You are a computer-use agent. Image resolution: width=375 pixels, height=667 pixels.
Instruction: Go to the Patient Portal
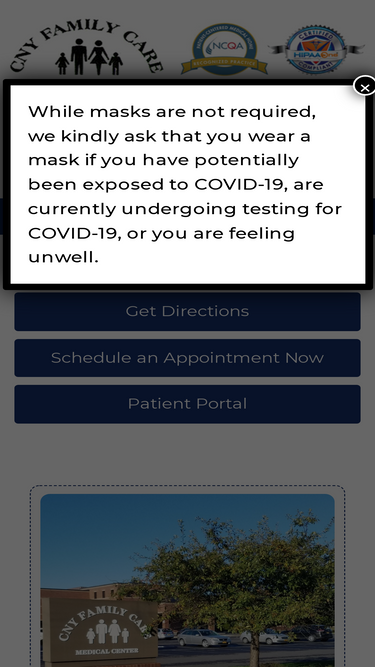[x=188, y=404]
